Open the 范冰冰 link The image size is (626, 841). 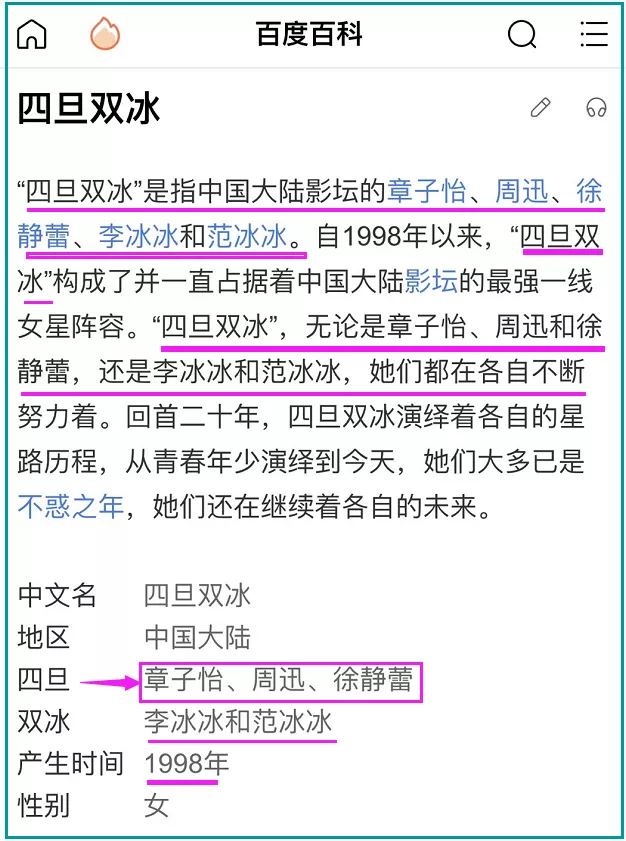(x=247, y=237)
